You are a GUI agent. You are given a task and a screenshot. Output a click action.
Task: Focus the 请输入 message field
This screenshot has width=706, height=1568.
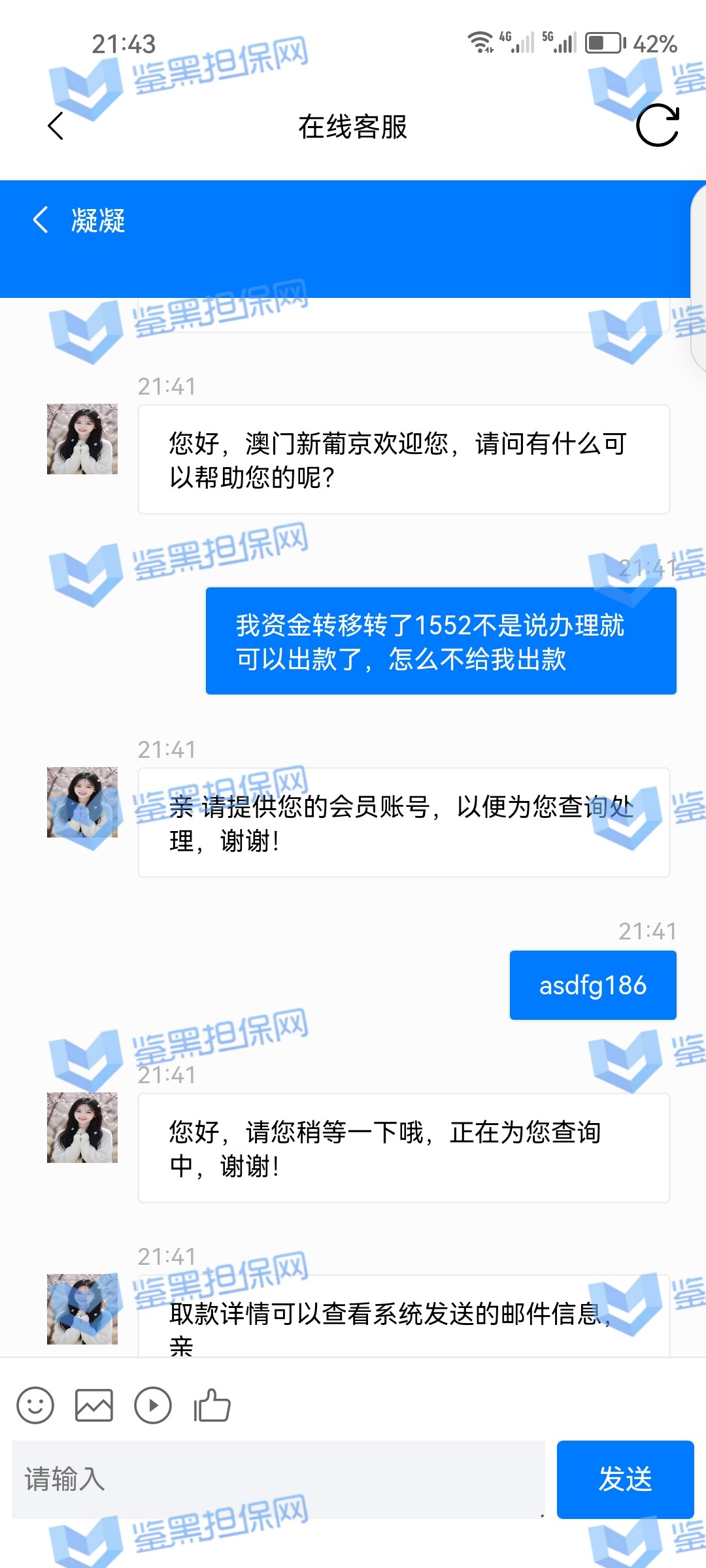278,1480
